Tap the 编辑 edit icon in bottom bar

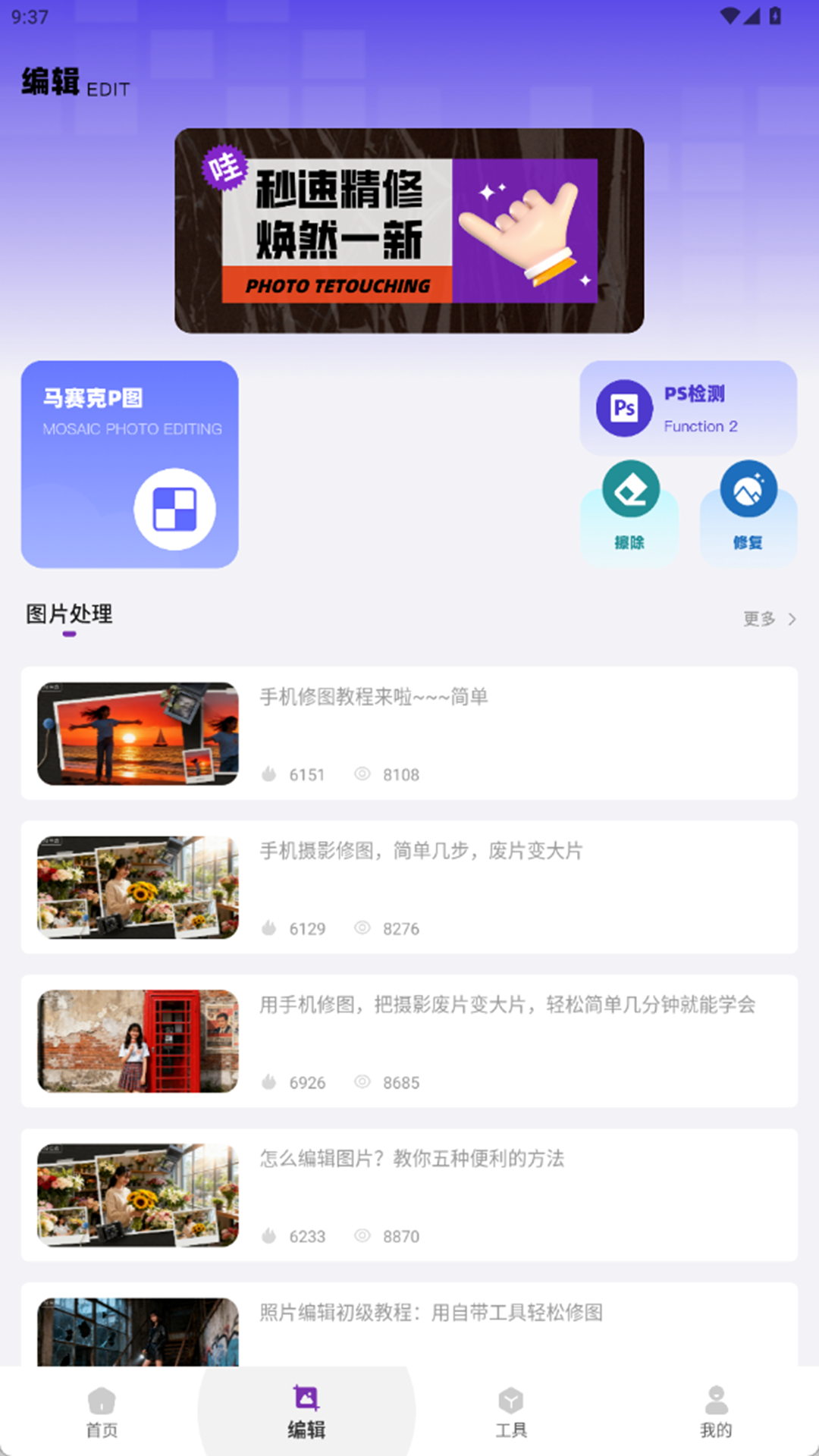[306, 1409]
